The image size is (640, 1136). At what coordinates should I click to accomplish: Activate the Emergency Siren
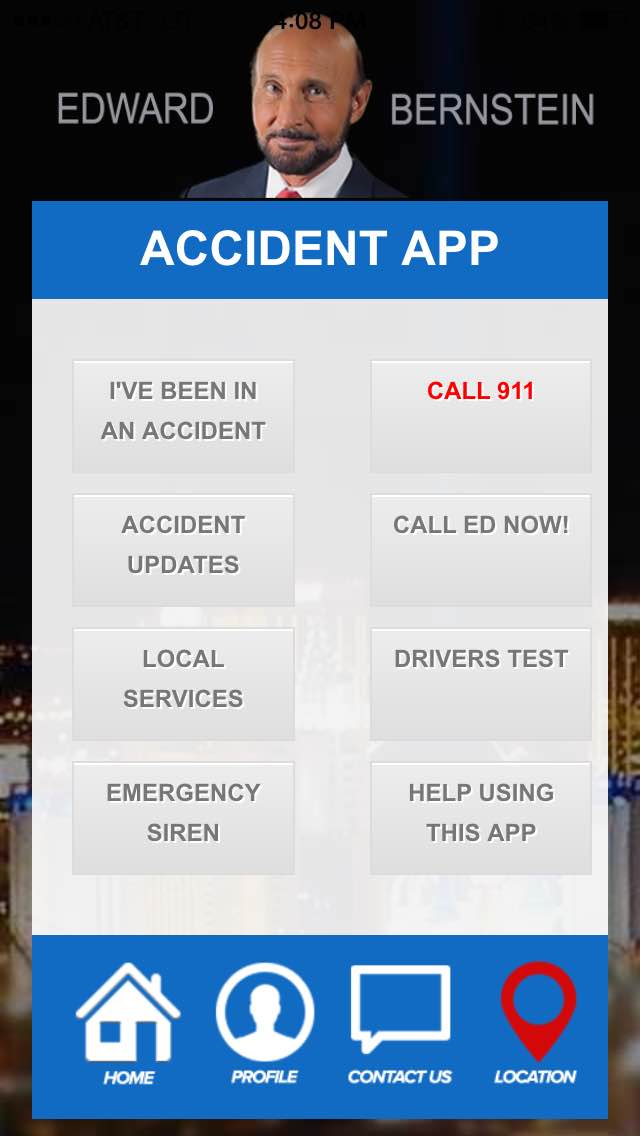click(x=183, y=818)
